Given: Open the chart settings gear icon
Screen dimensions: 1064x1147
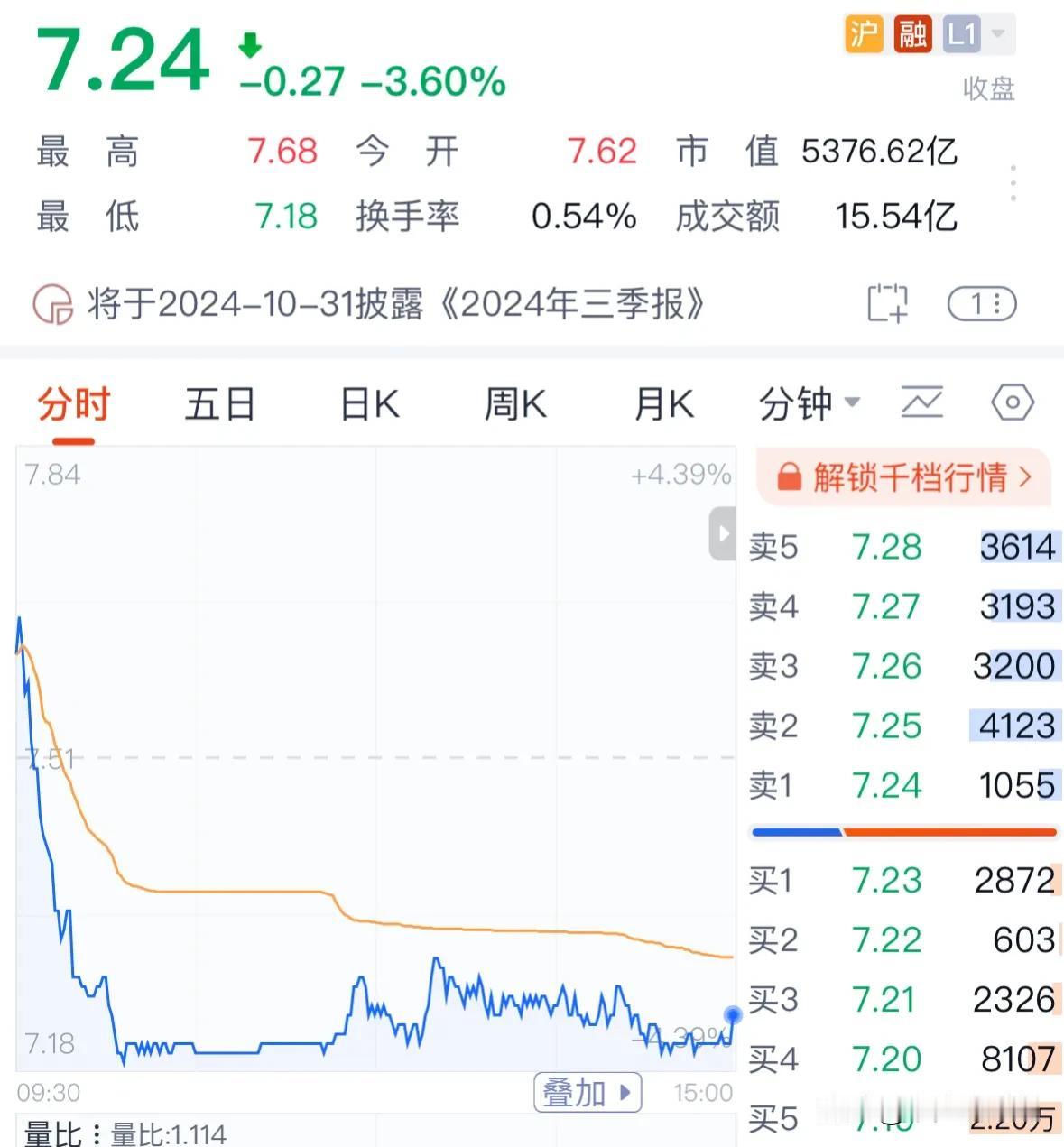Looking at the screenshot, I should tap(1012, 402).
